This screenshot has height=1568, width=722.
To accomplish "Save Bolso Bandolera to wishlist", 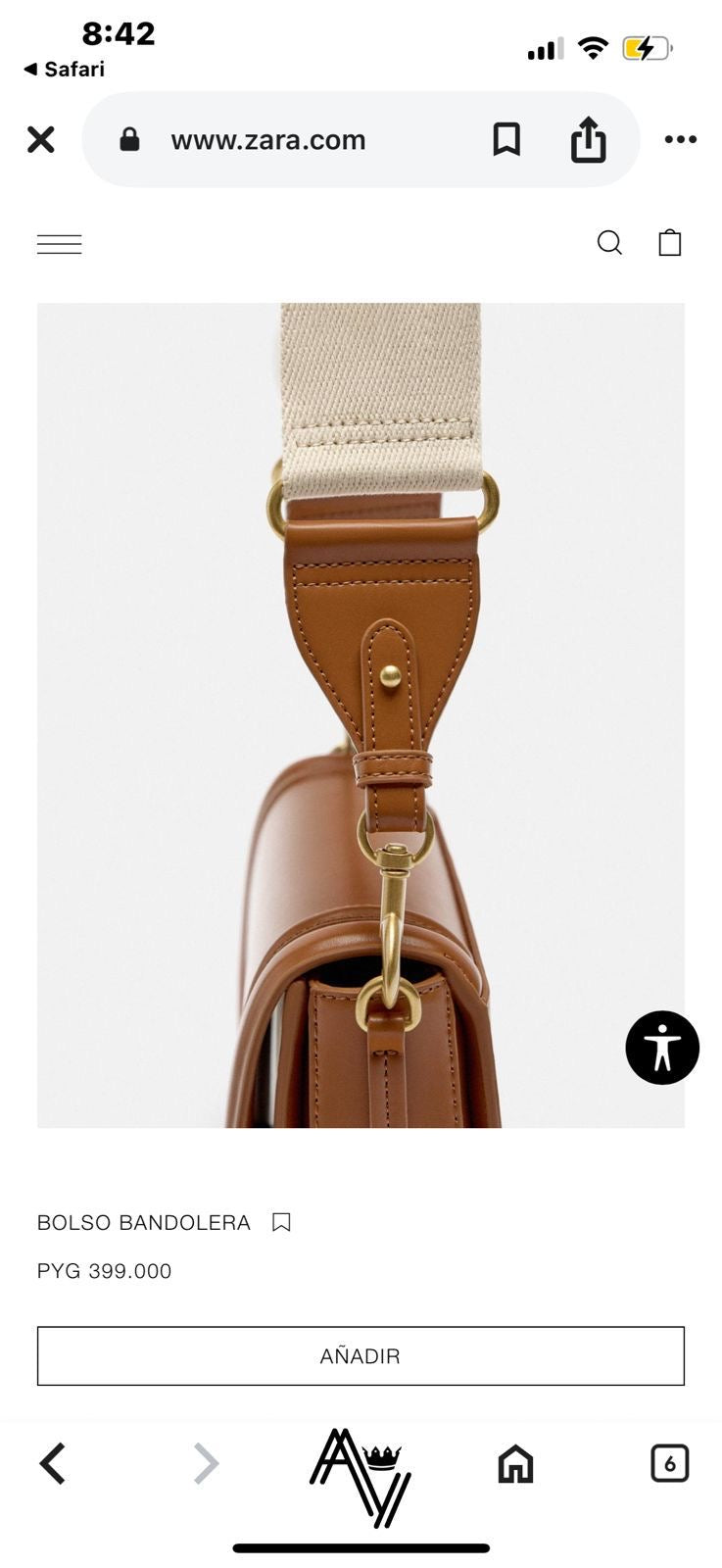I will pos(281,1222).
